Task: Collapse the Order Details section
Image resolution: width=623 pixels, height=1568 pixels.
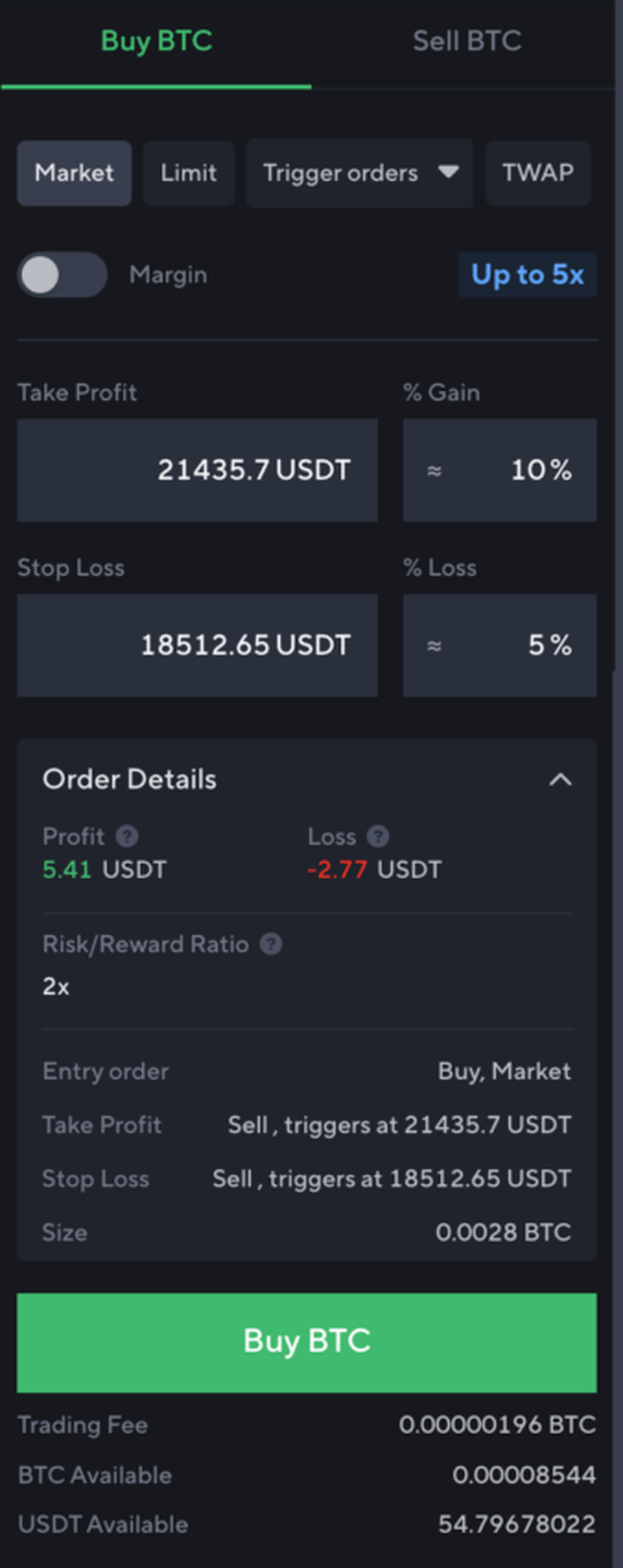Action: (x=560, y=780)
